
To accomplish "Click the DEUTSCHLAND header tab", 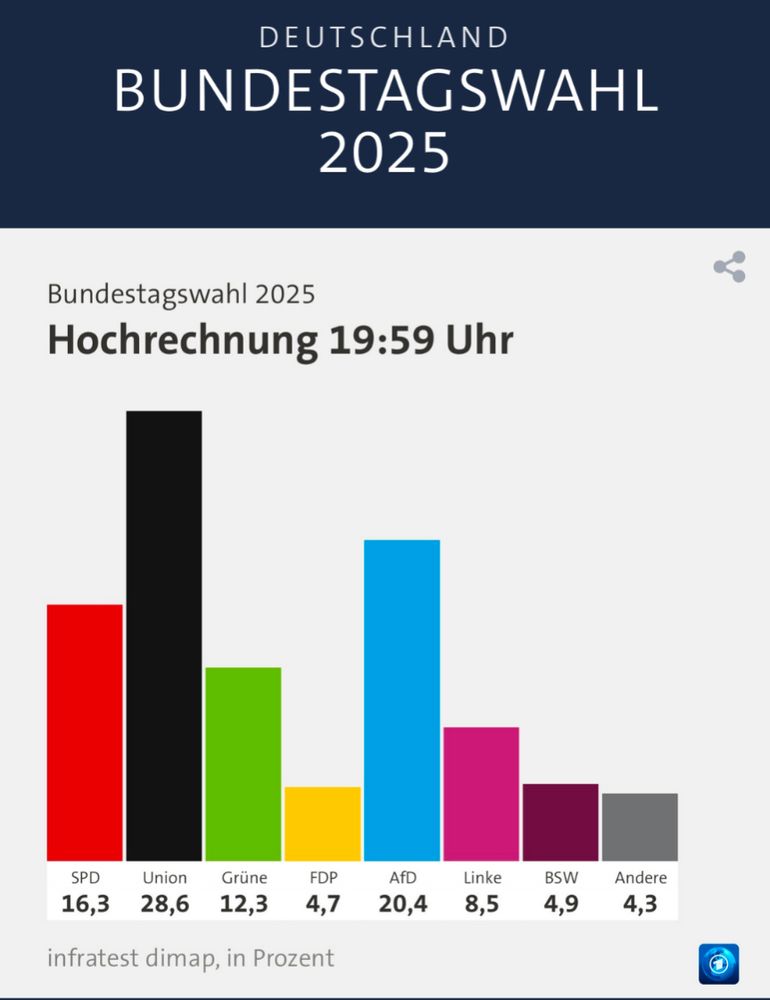I will tap(385, 38).
